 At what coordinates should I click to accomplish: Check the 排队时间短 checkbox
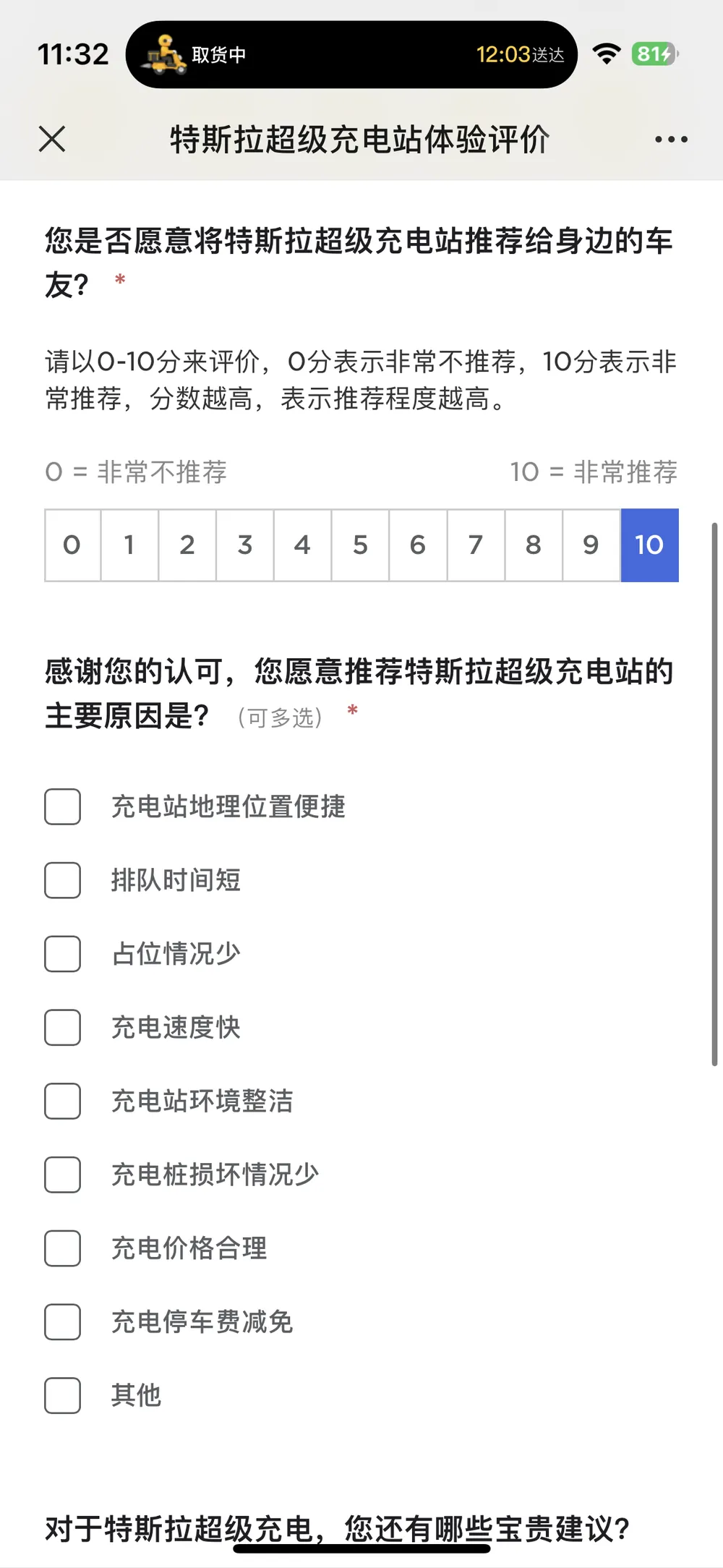click(x=62, y=880)
